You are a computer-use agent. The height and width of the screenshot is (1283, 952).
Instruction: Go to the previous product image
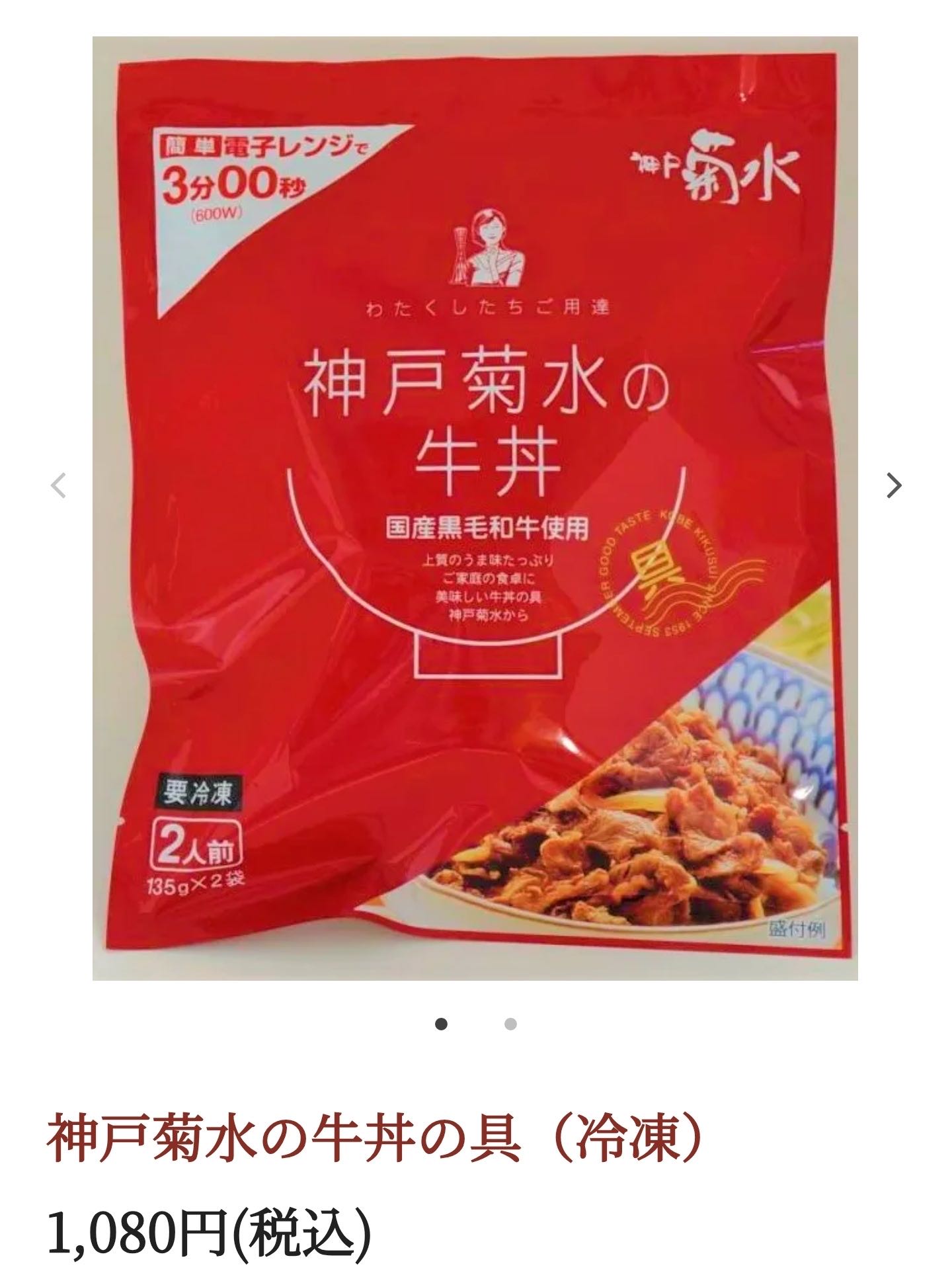[x=58, y=486]
